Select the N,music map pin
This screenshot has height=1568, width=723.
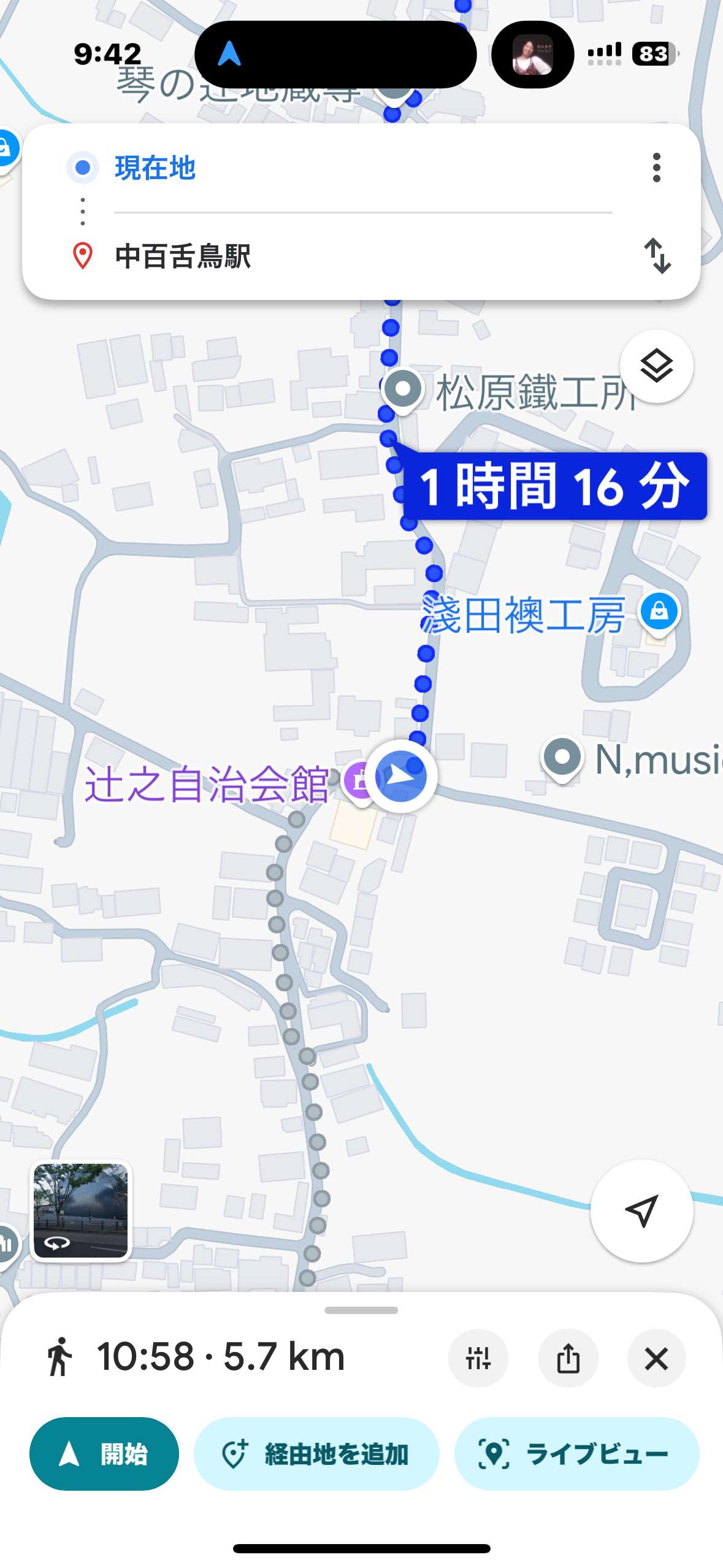point(562,758)
